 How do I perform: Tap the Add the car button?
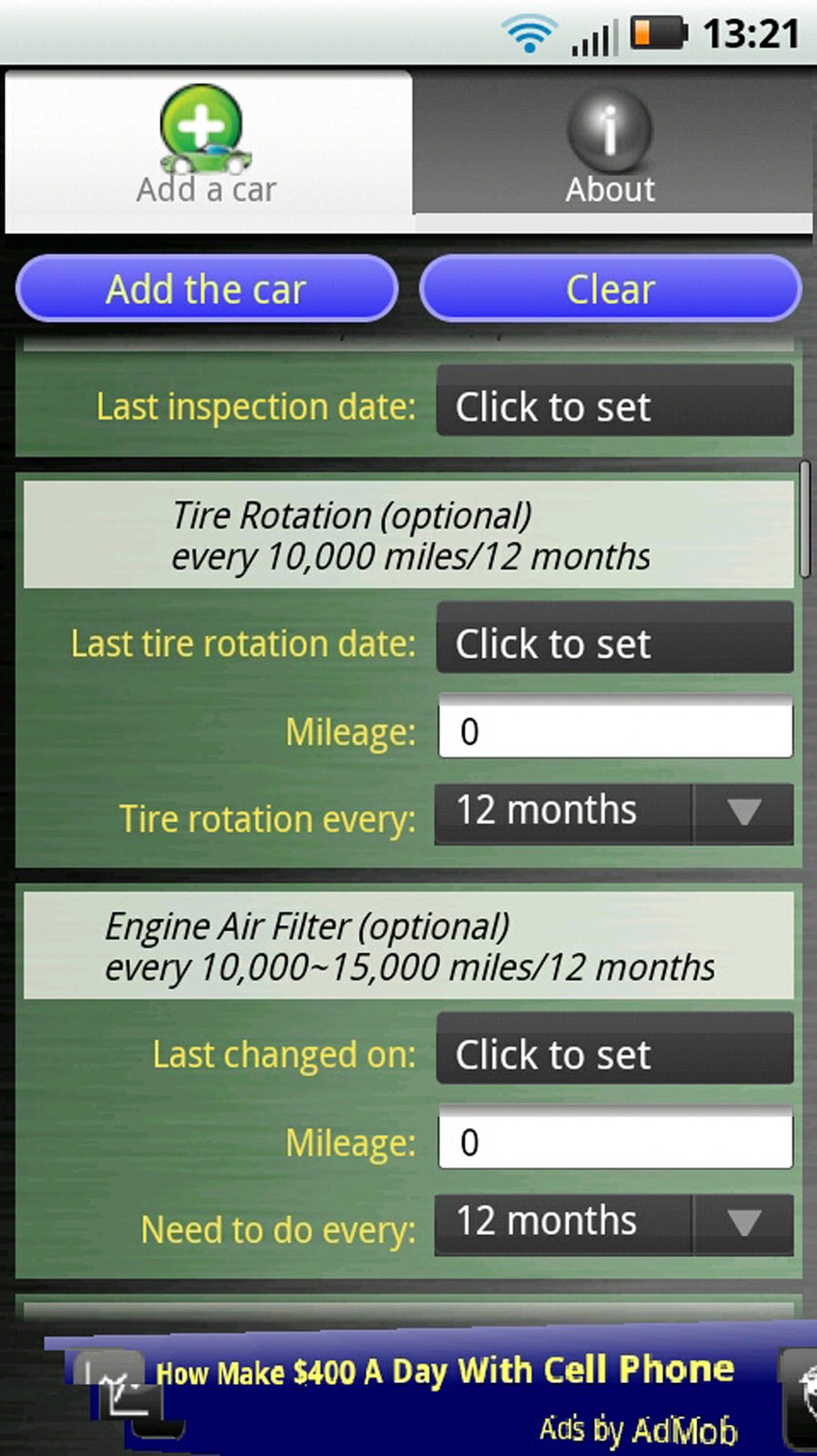(207, 289)
